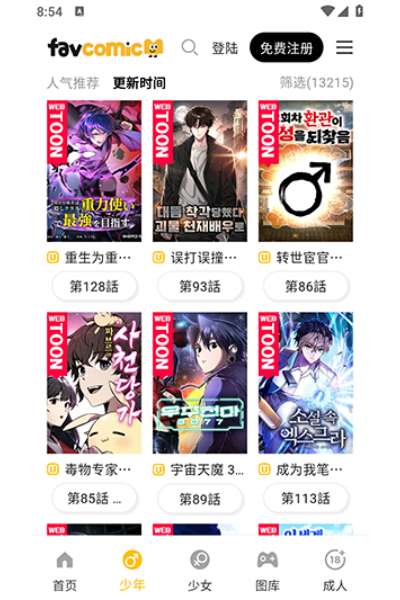Open chapter 第113話
The width and height of the screenshot is (400, 600).
pos(305,498)
